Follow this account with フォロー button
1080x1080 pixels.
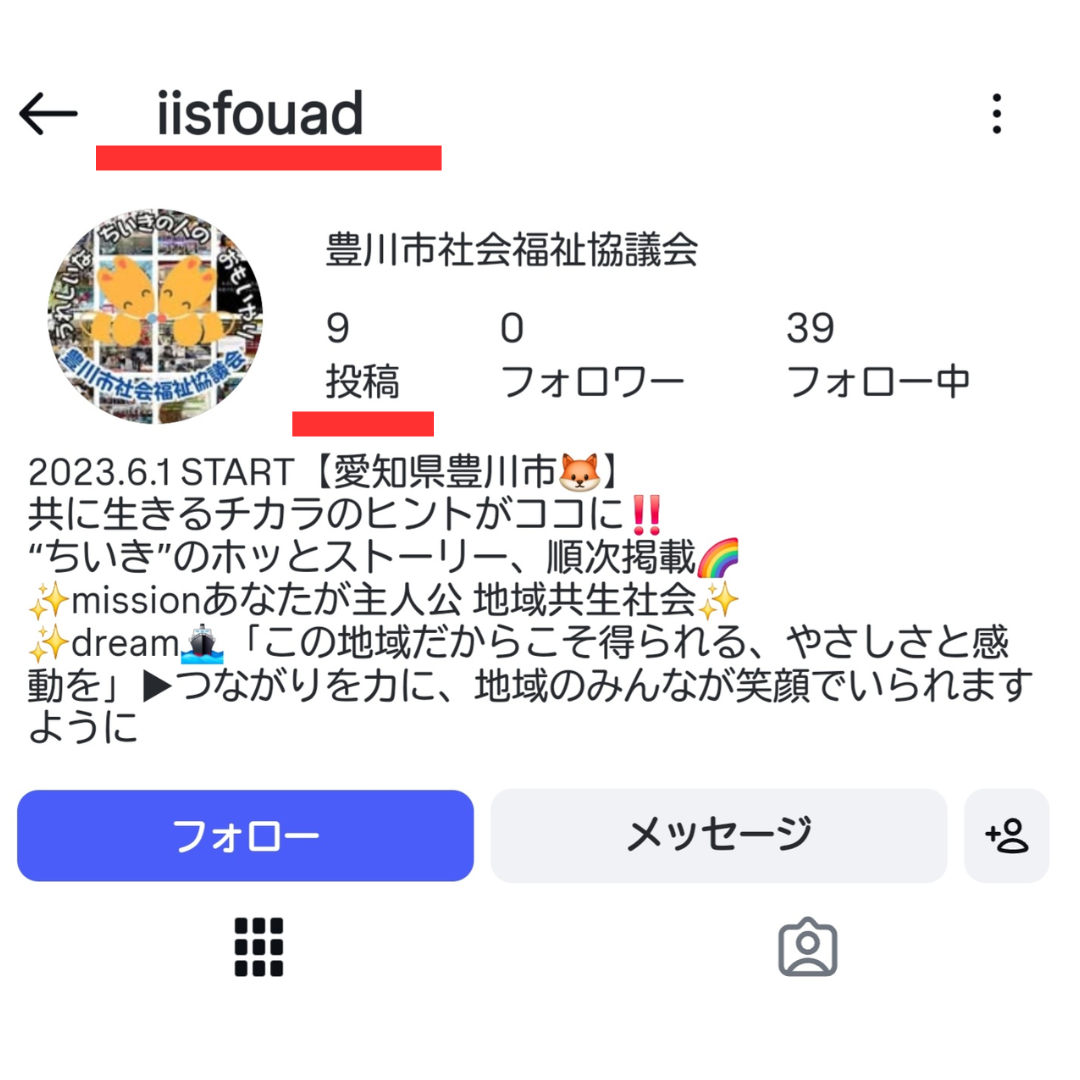pos(245,835)
